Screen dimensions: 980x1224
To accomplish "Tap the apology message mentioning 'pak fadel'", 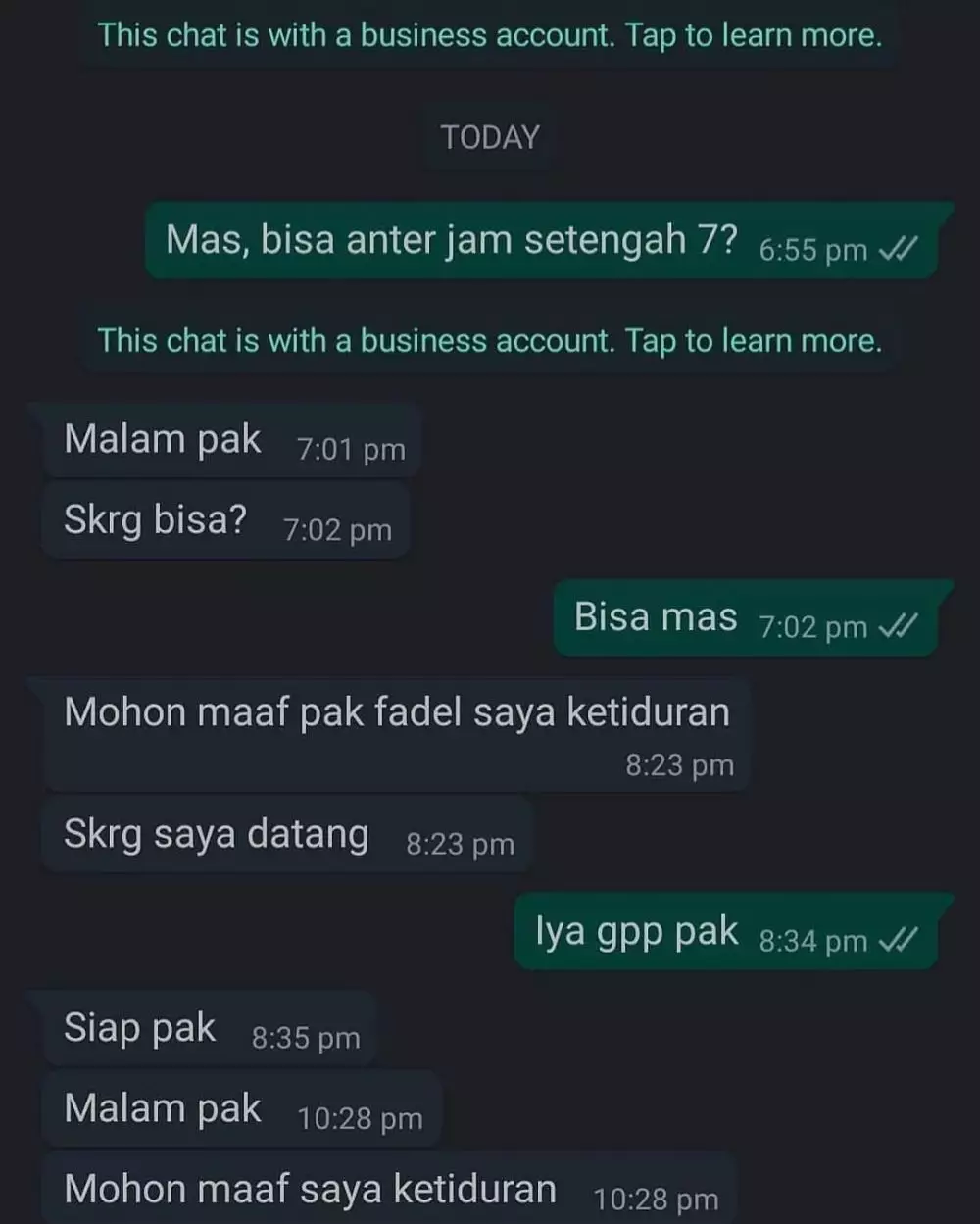I will pos(396,712).
